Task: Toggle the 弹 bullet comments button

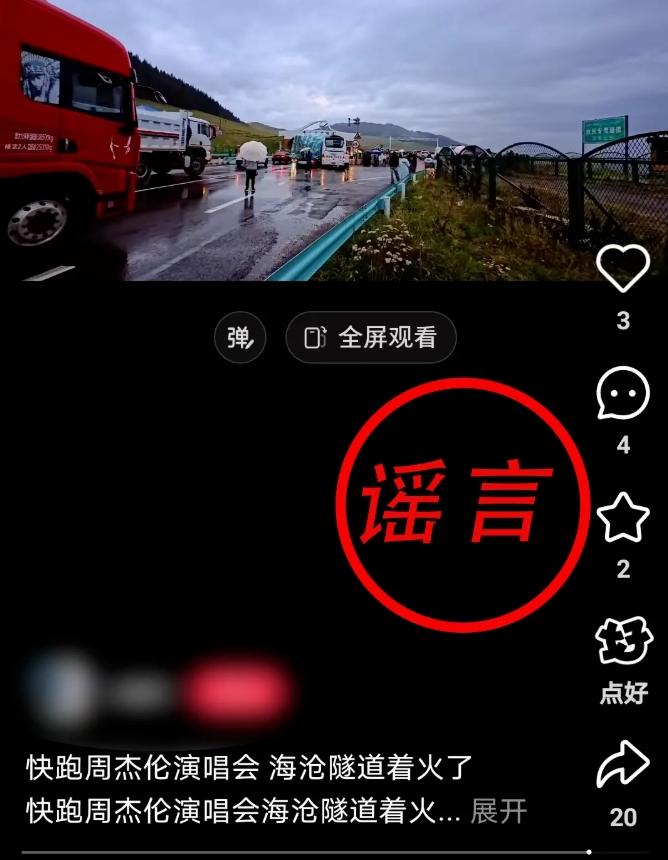Action: point(240,338)
